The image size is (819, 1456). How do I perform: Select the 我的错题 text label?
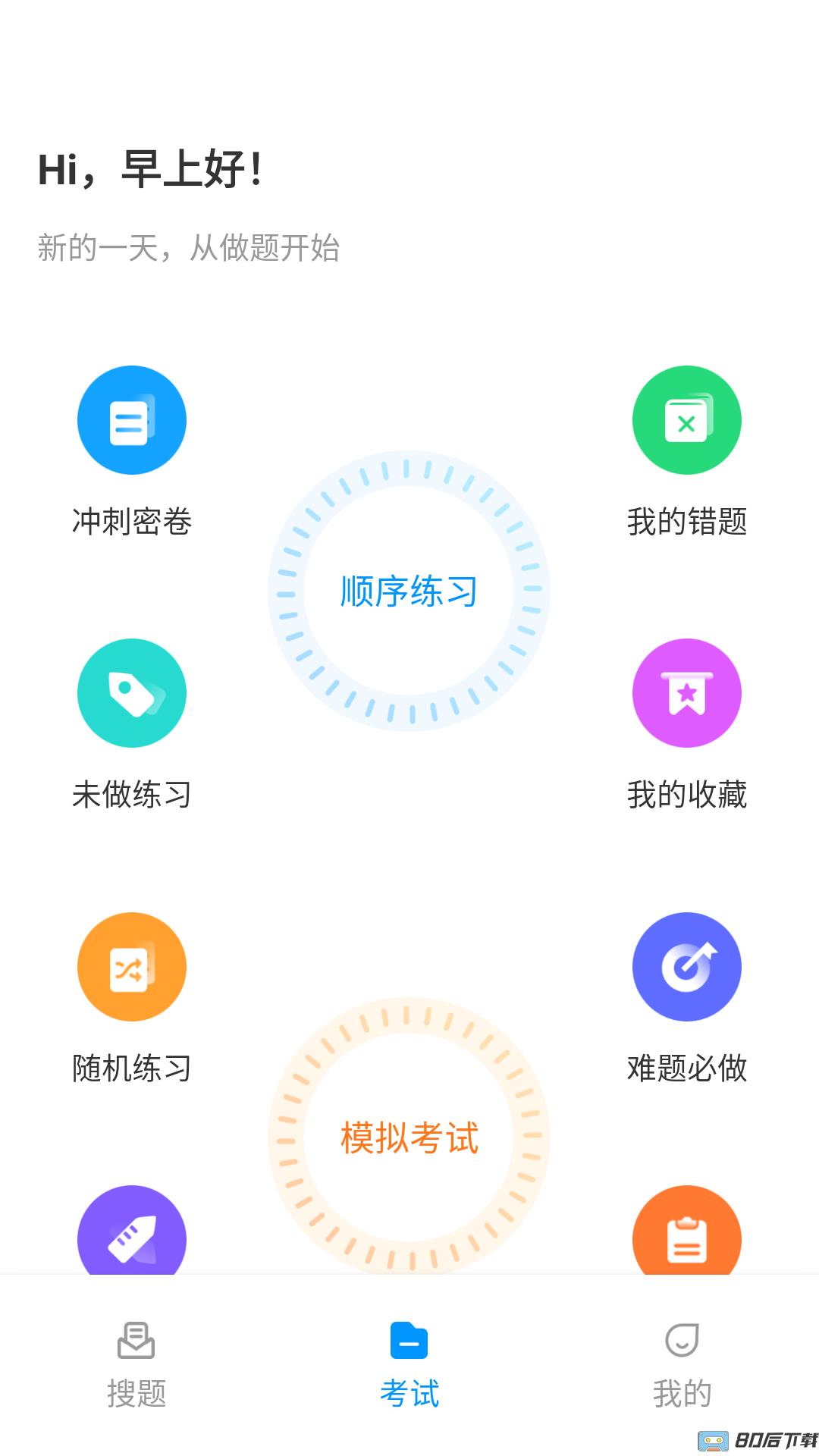click(687, 521)
